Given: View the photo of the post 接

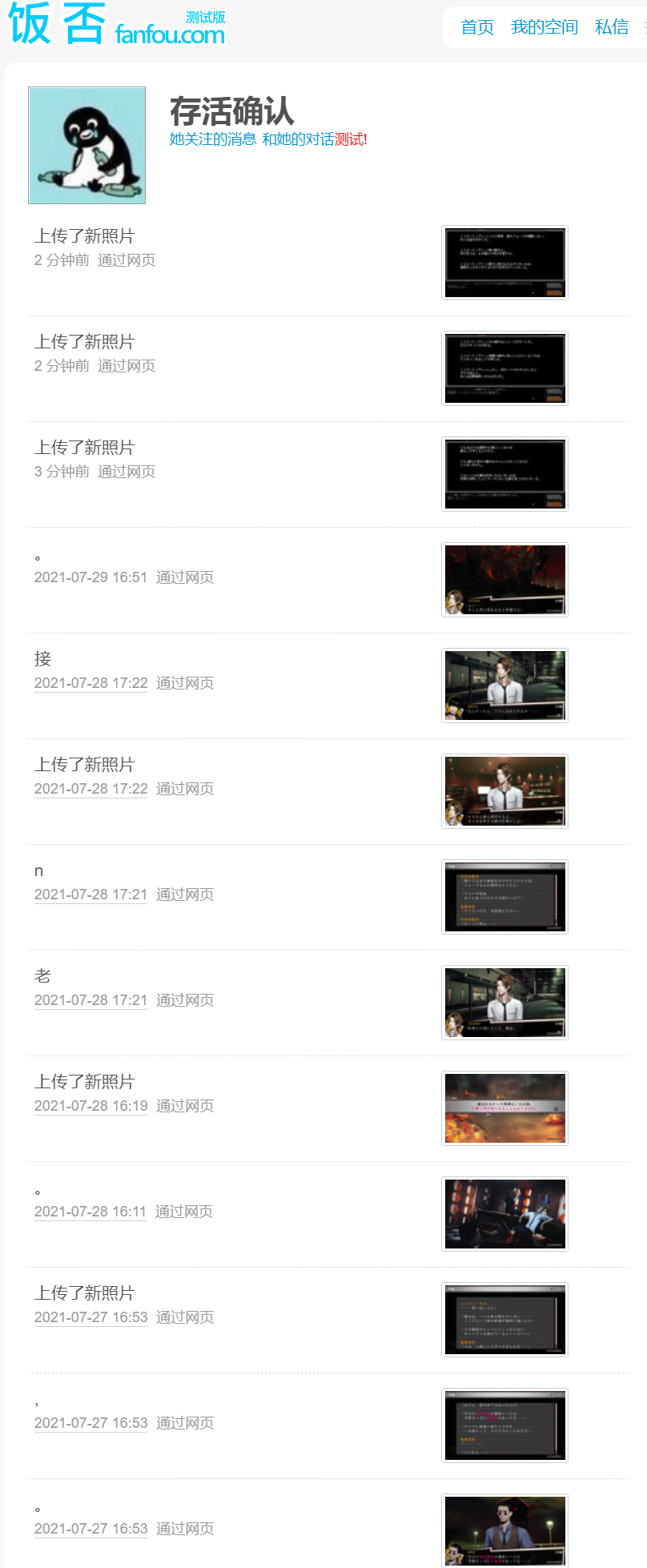Looking at the screenshot, I should click(504, 685).
